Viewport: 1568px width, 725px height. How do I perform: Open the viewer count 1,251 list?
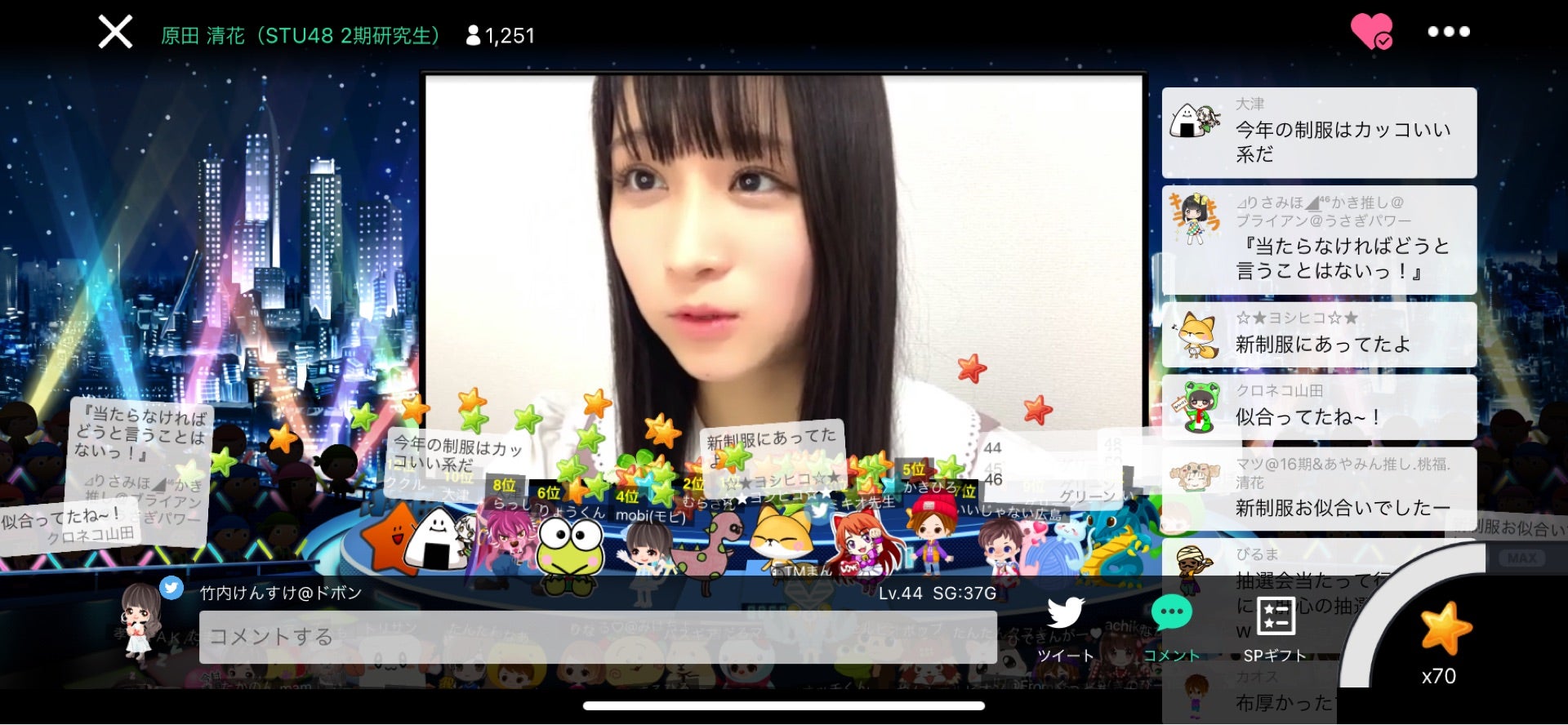(500, 36)
